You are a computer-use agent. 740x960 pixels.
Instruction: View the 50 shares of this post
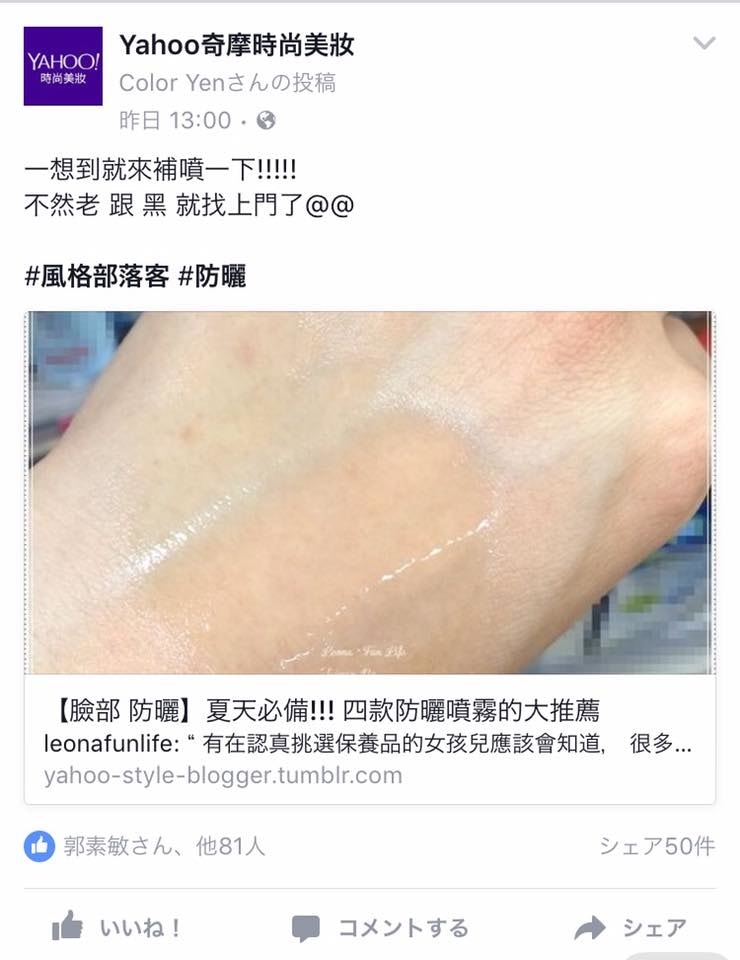657,846
